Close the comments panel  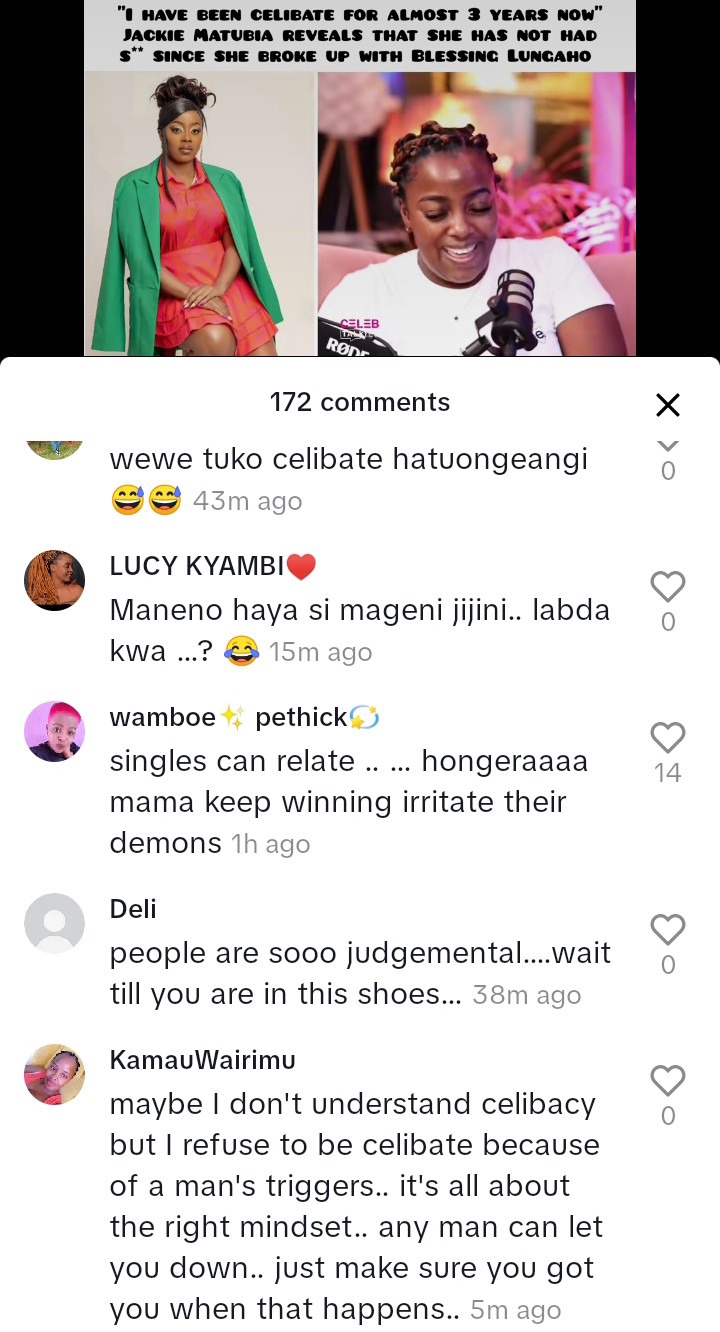tap(667, 405)
